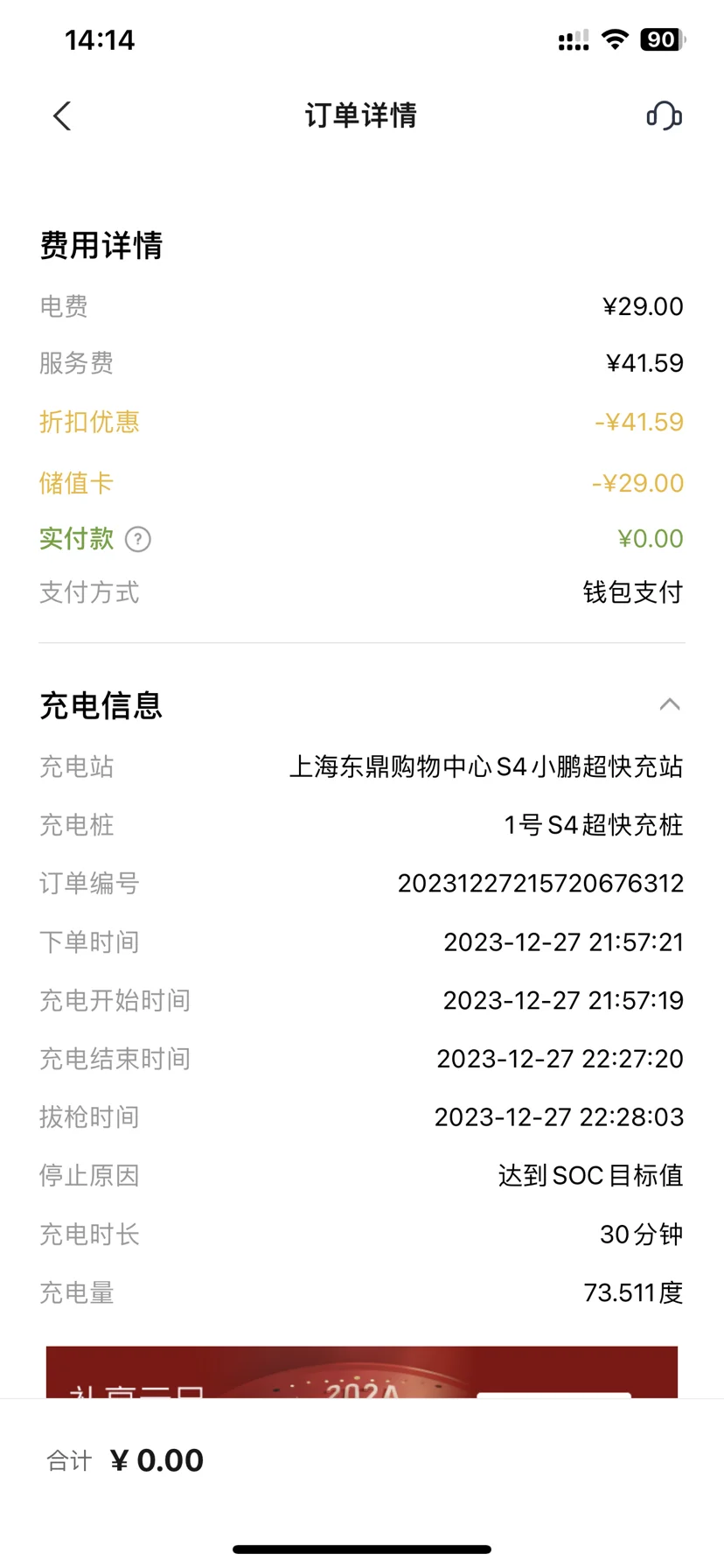Go back from the order details page
The image size is (724, 1568).
coord(61,115)
